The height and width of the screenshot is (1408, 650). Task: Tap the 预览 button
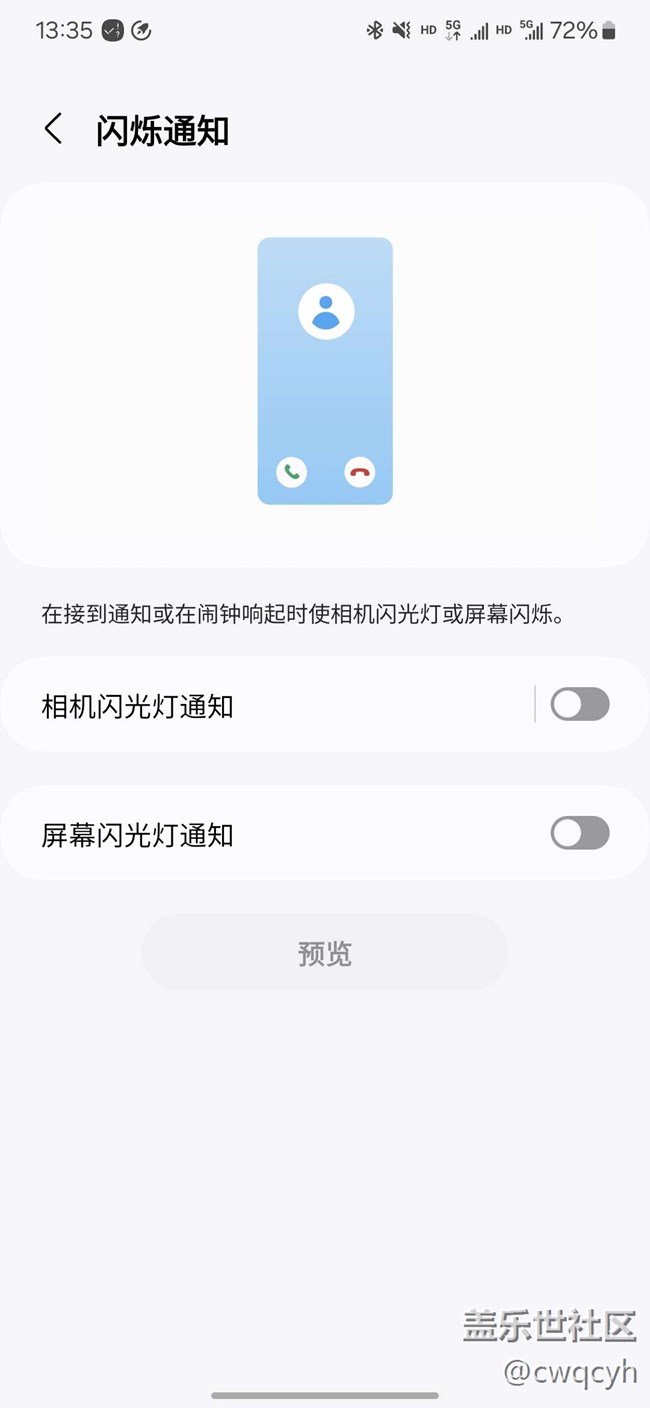325,952
